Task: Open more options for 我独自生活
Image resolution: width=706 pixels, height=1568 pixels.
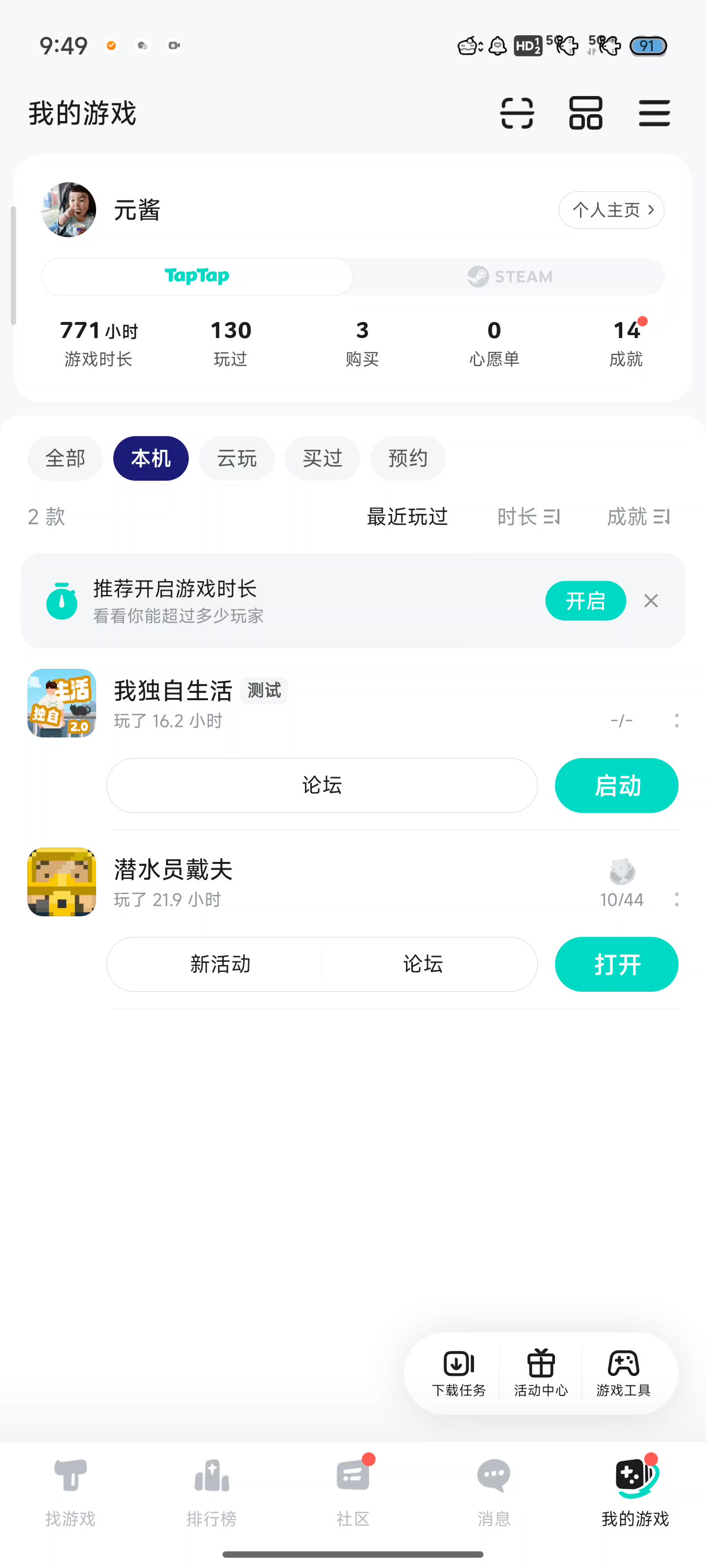Action: click(x=676, y=721)
